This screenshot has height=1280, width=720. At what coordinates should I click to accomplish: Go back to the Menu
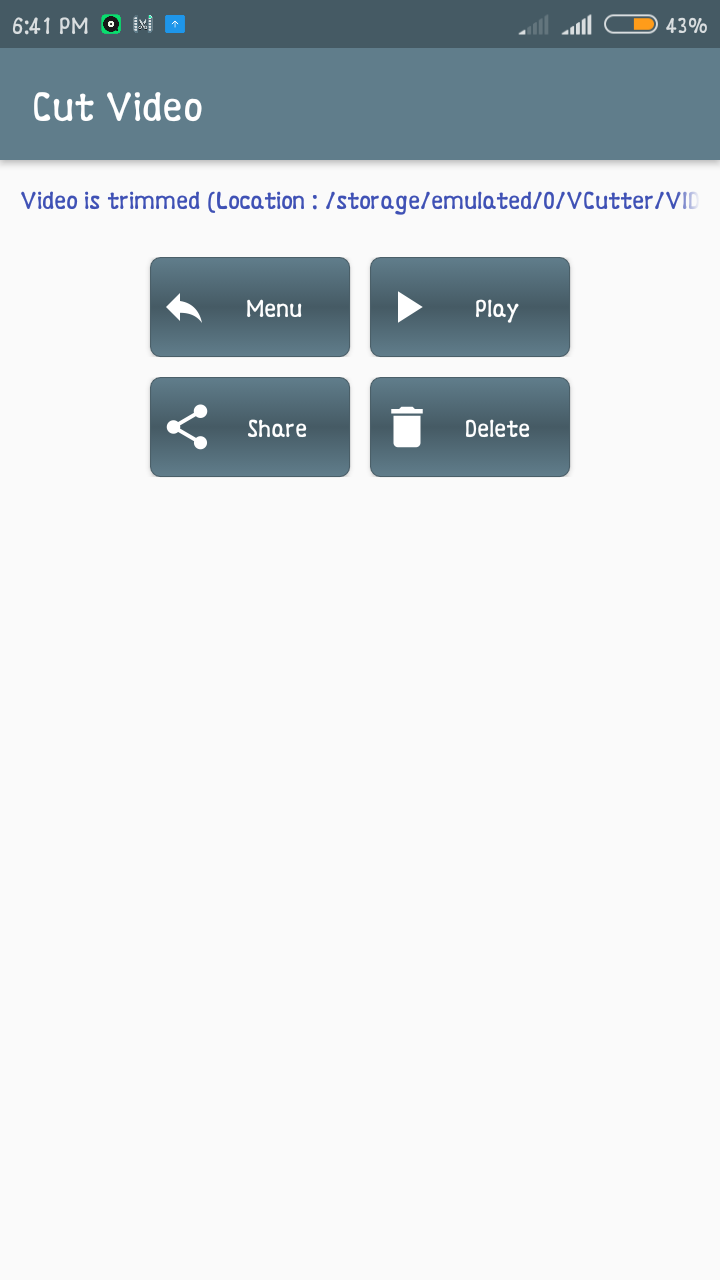point(250,307)
